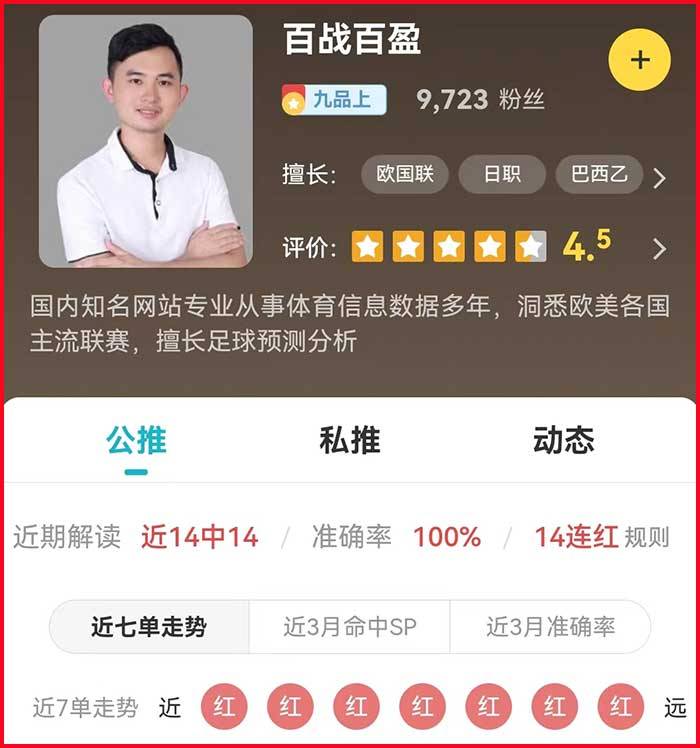The height and width of the screenshot is (748, 700).
Task: Open the expert's profile photo
Action: [146, 141]
